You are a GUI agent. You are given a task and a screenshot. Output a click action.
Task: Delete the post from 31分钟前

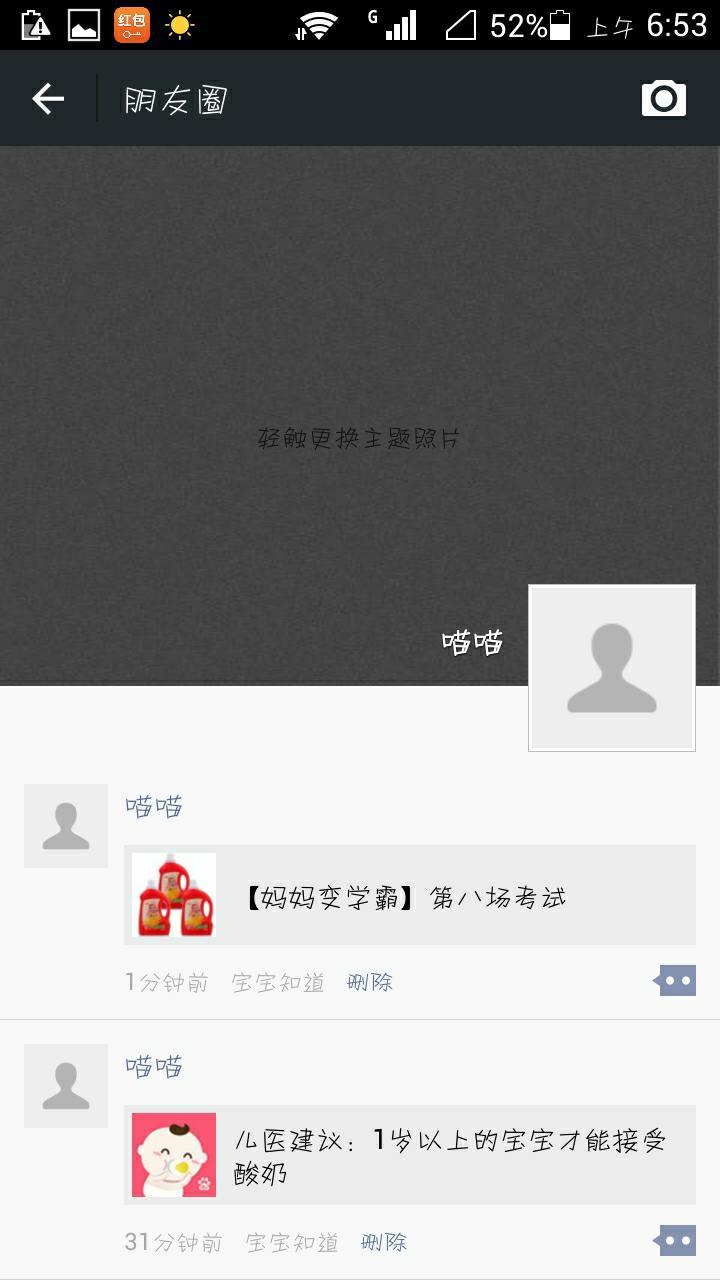[384, 1242]
